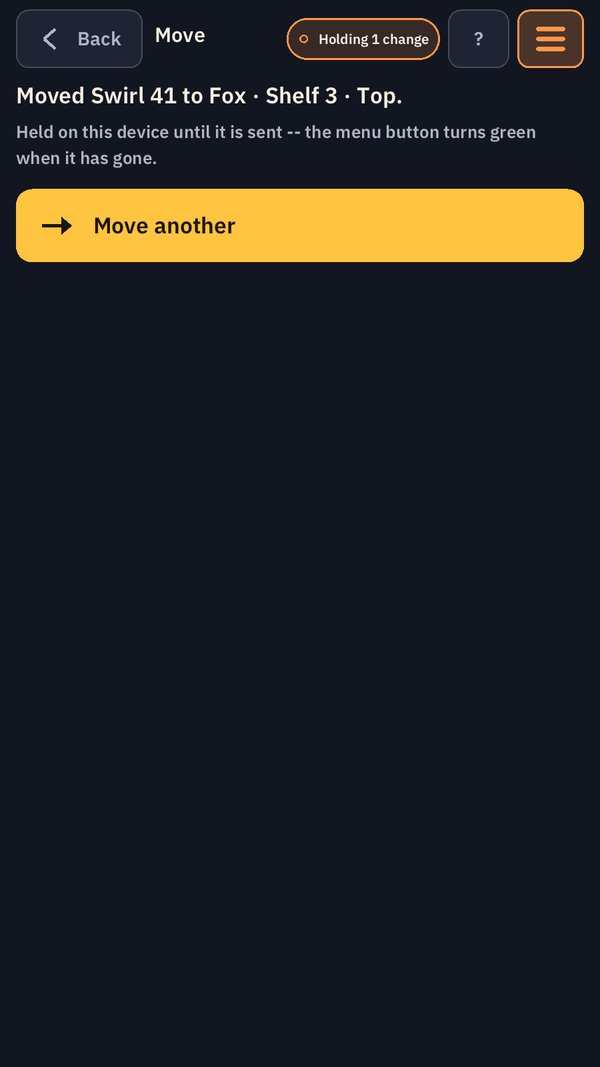This screenshot has height=1067, width=600.
Task: Tap Move another
Action: pos(300,225)
